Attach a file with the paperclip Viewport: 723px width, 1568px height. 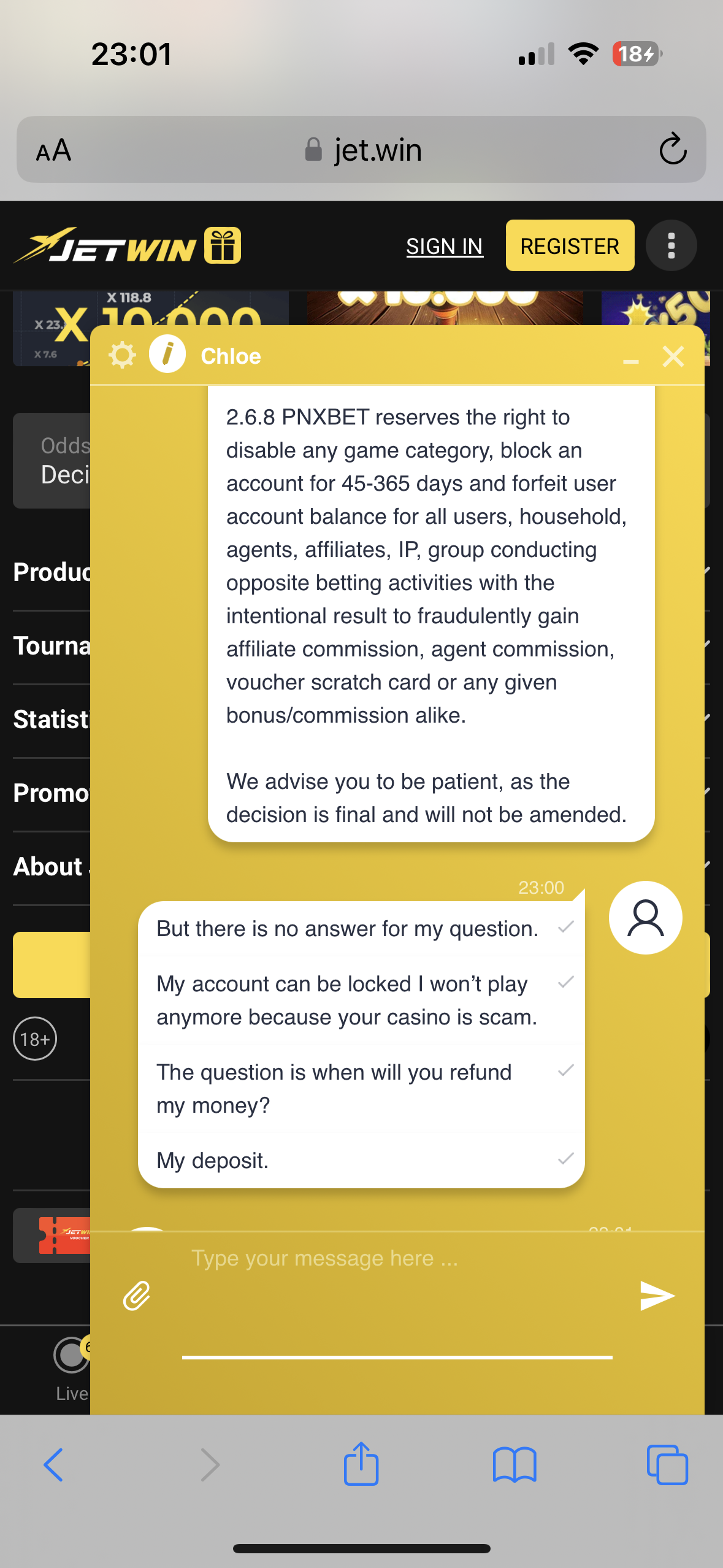[x=137, y=1295]
